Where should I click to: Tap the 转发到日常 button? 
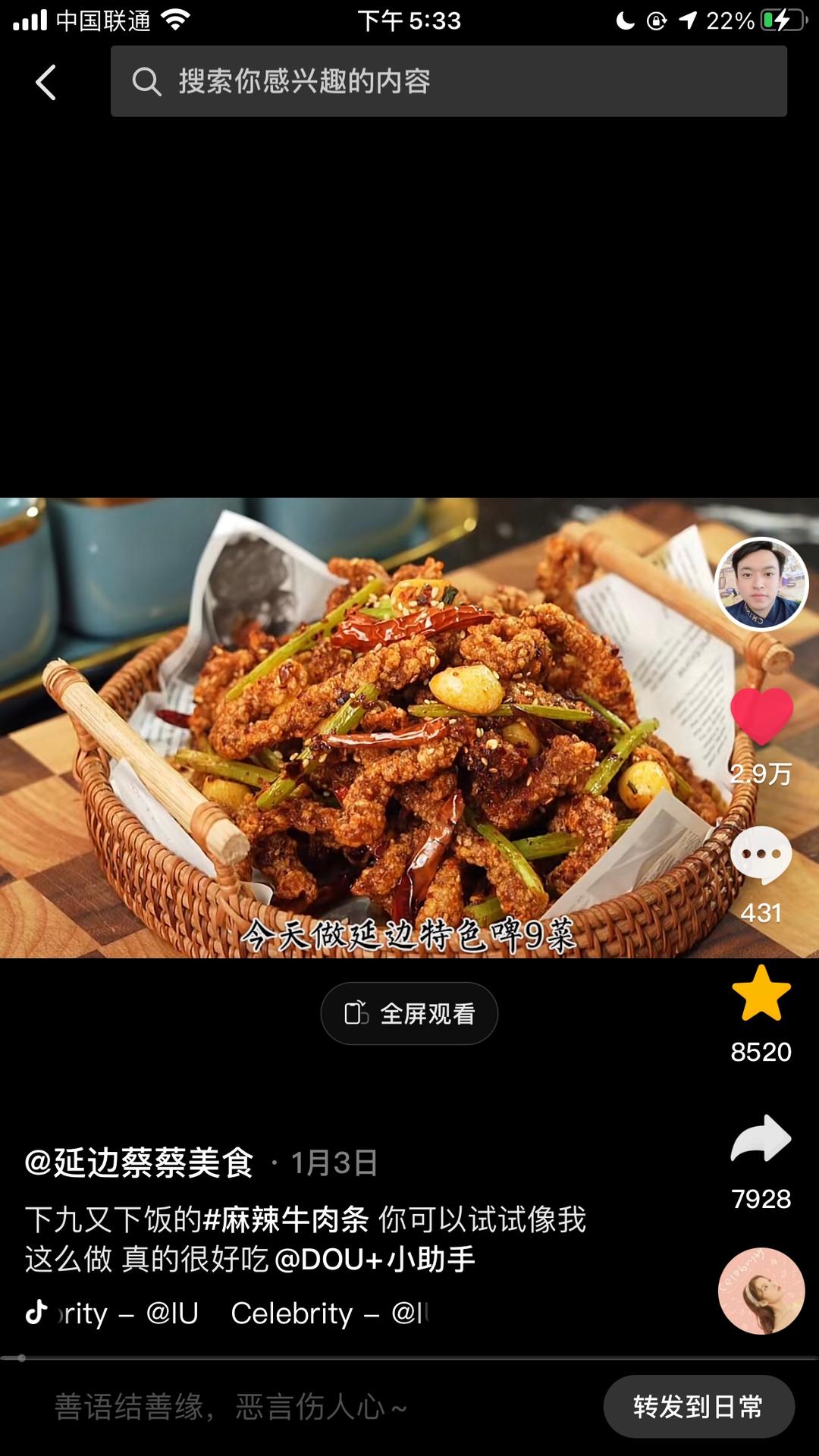tap(698, 1407)
